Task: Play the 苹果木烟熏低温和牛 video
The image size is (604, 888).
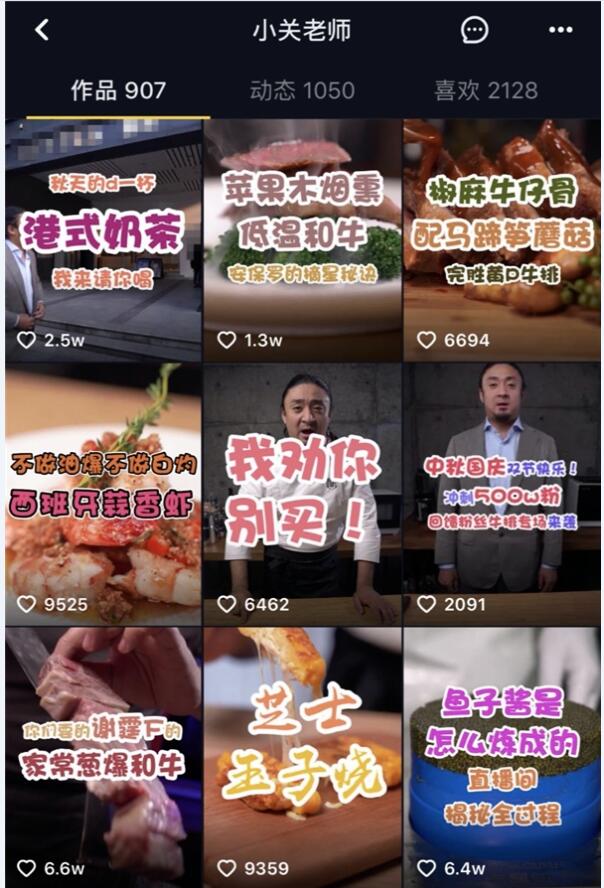Action: tap(302, 240)
